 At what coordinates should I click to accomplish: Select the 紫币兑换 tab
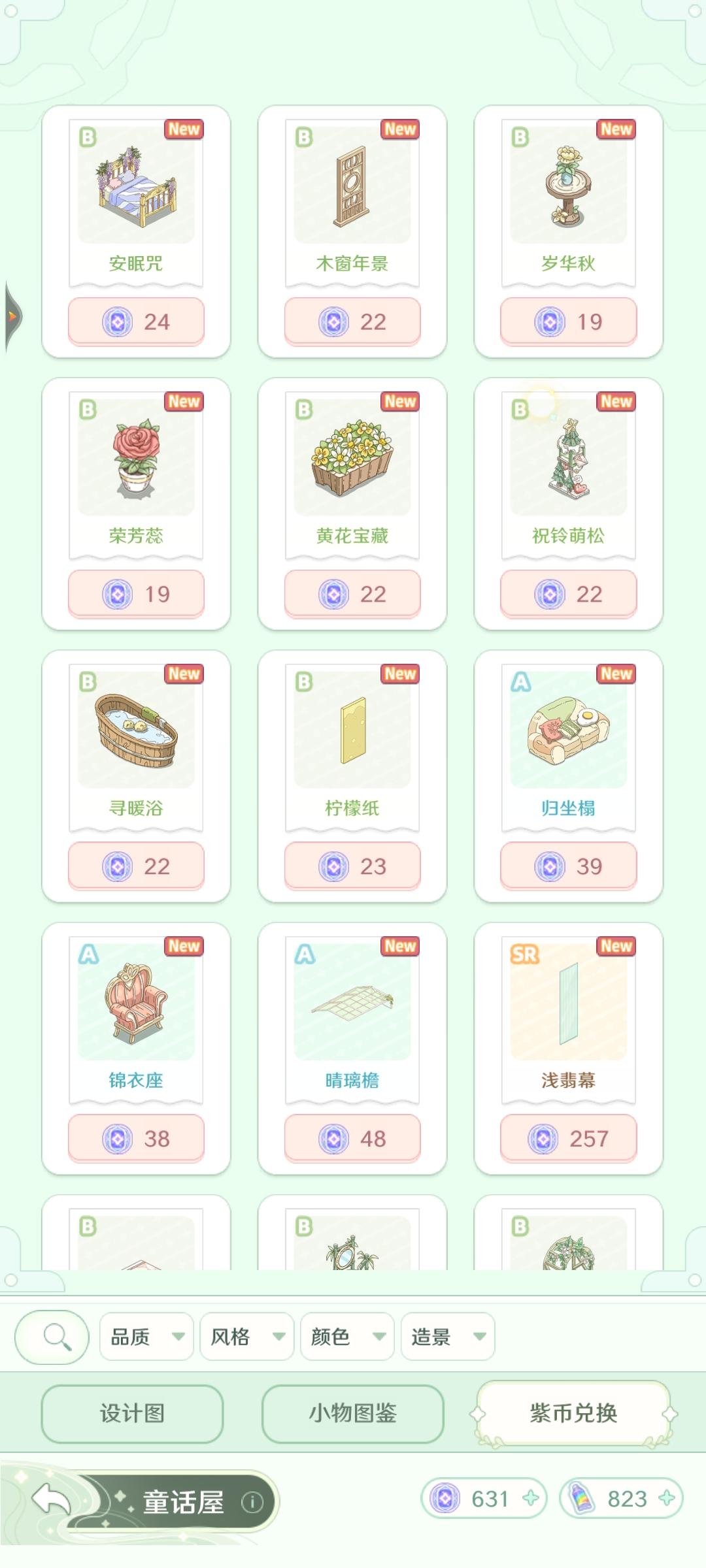click(573, 1414)
